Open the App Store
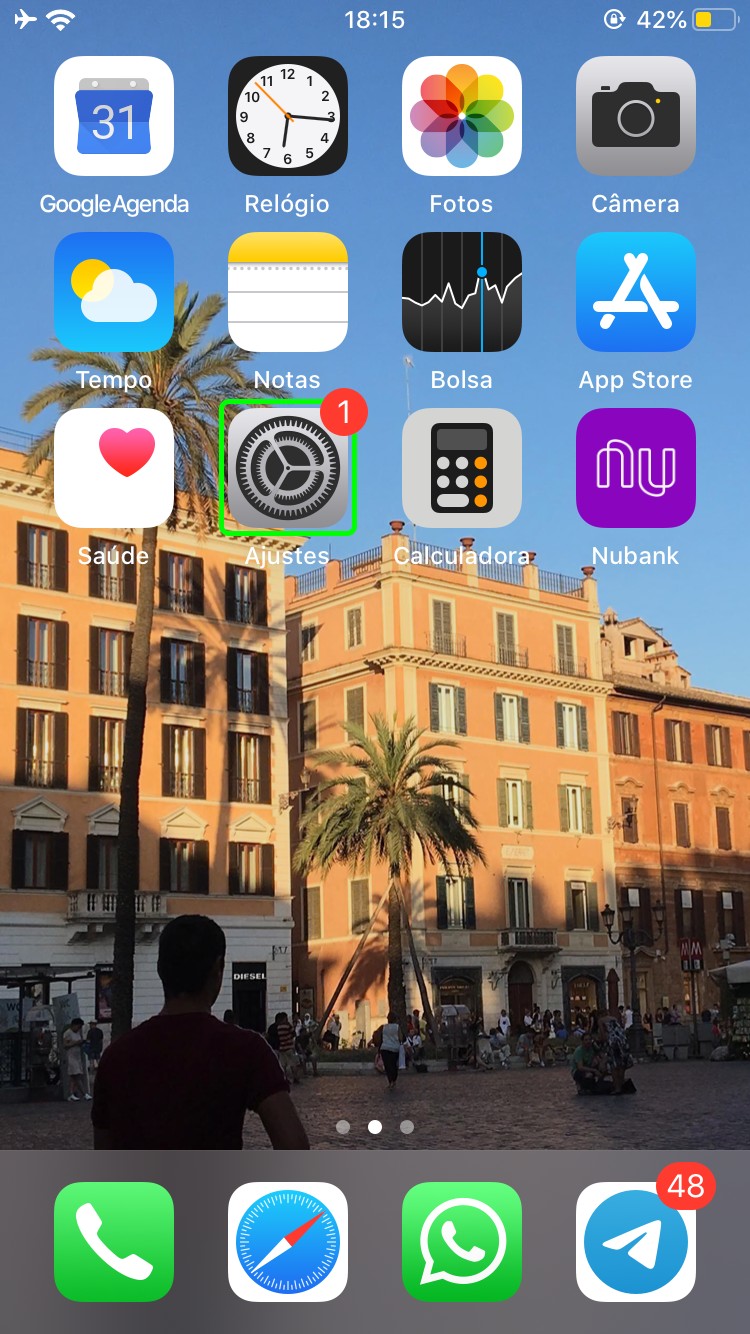This screenshot has width=750, height=1334. pos(636,292)
